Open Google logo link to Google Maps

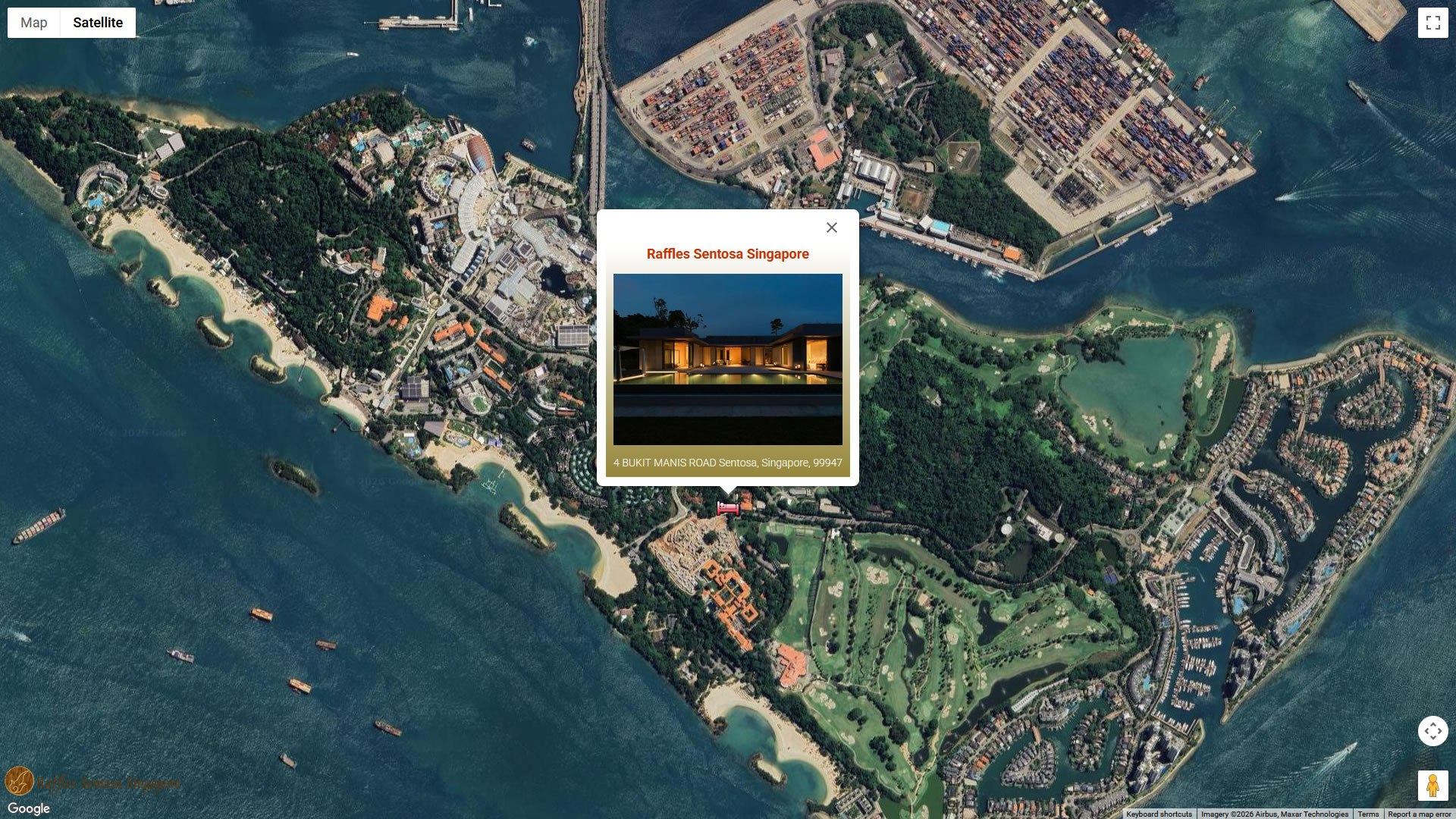point(29,808)
